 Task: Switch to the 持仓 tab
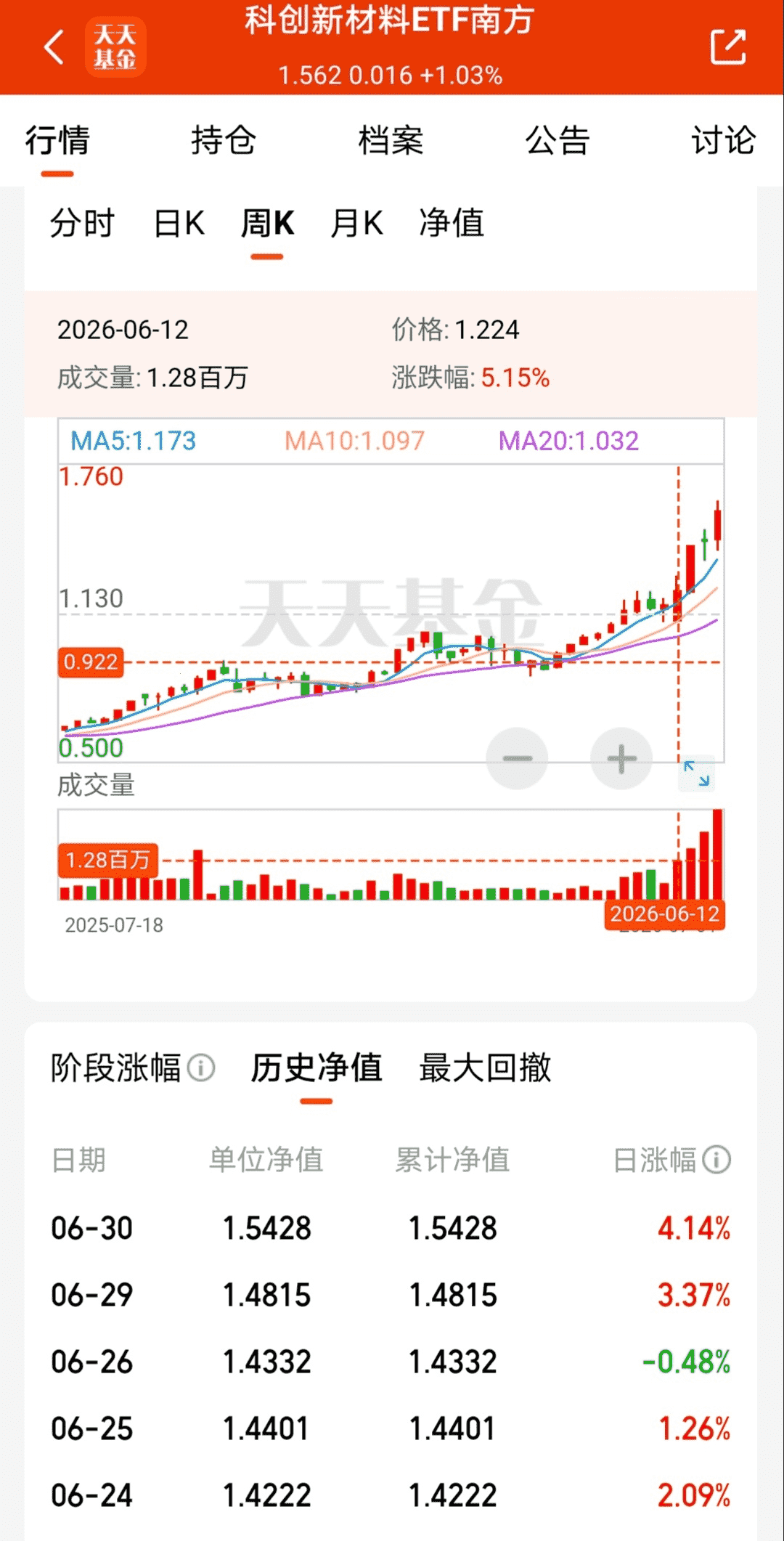224,140
